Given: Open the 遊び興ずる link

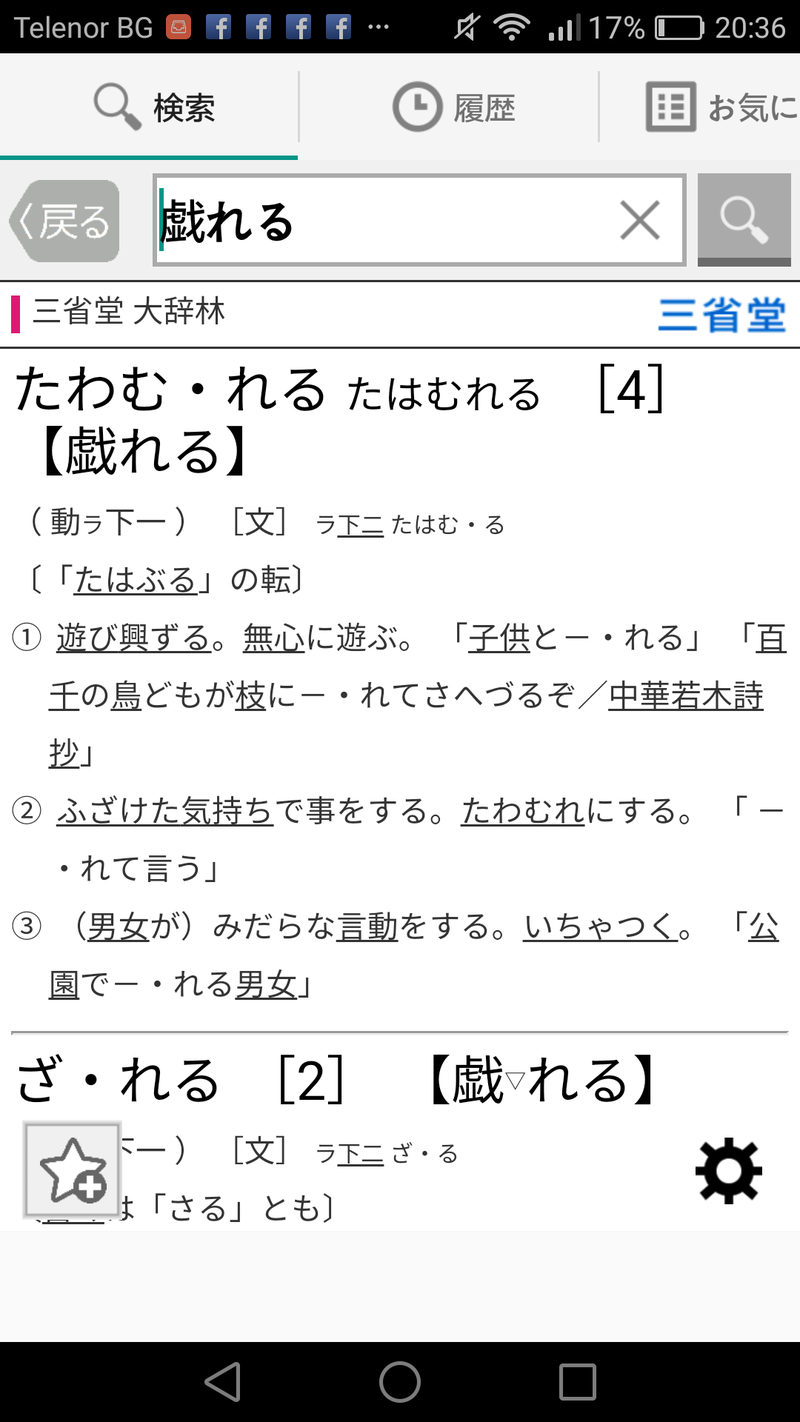Looking at the screenshot, I should coord(133,637).
